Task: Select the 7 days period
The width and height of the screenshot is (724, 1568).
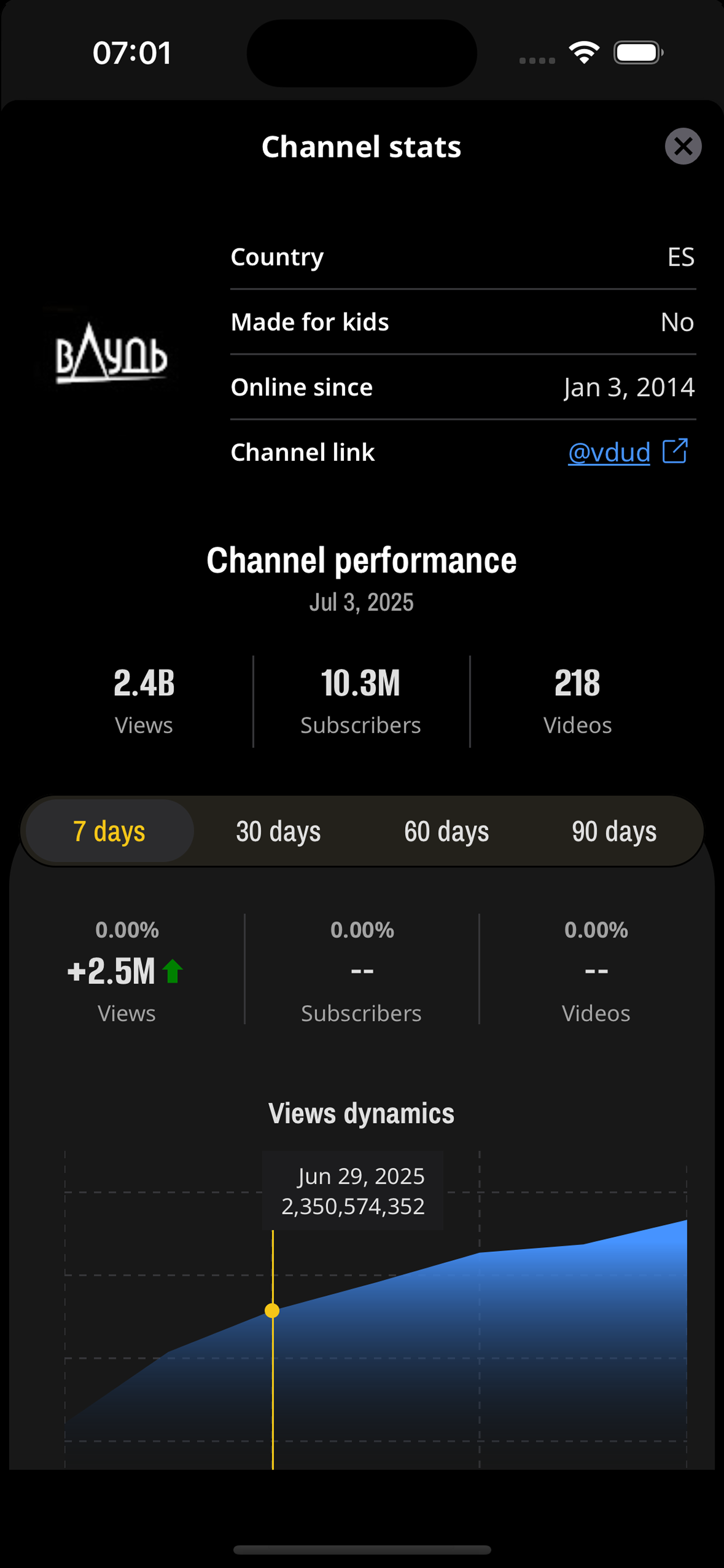Action: pyautogui.click(x=110, y=831)
